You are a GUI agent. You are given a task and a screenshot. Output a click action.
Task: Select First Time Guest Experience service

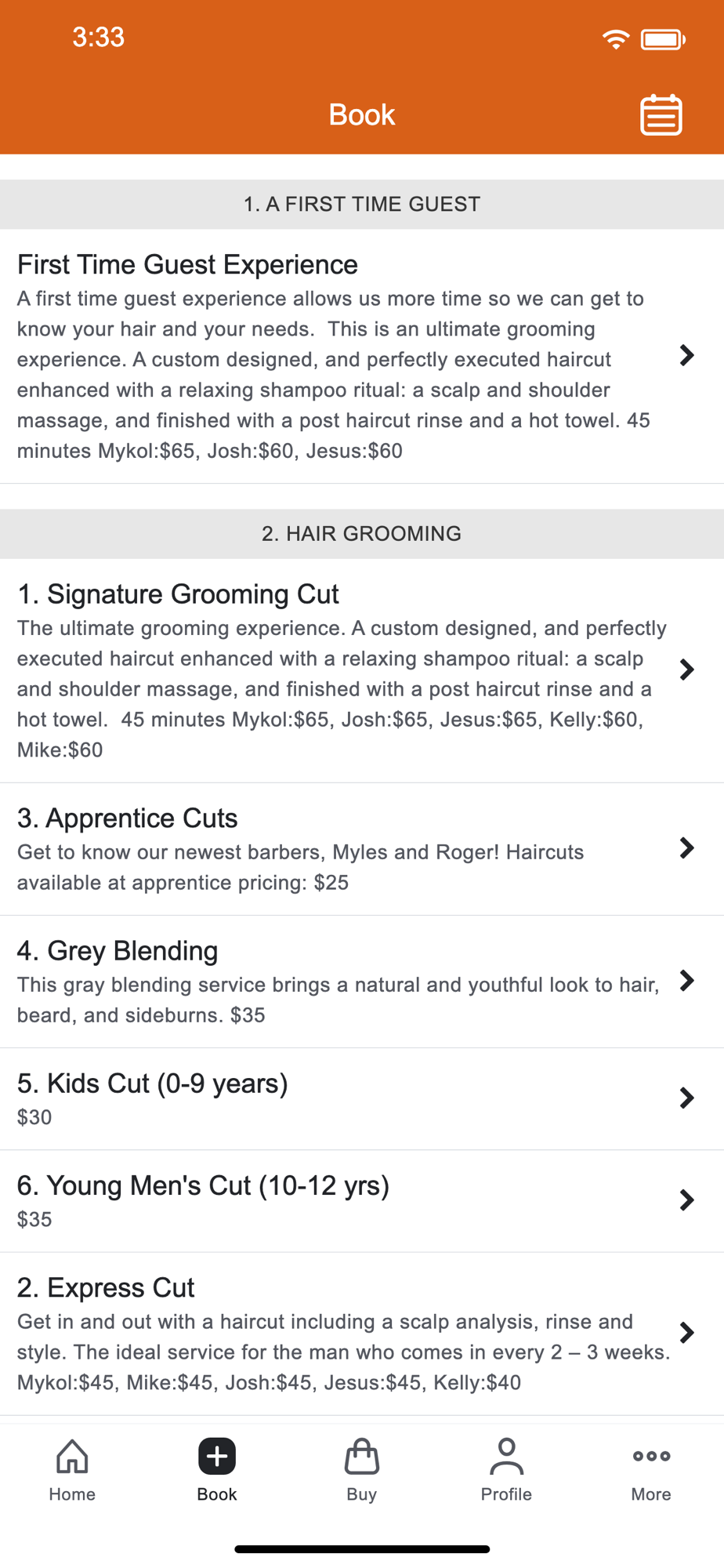click(362, 356)
